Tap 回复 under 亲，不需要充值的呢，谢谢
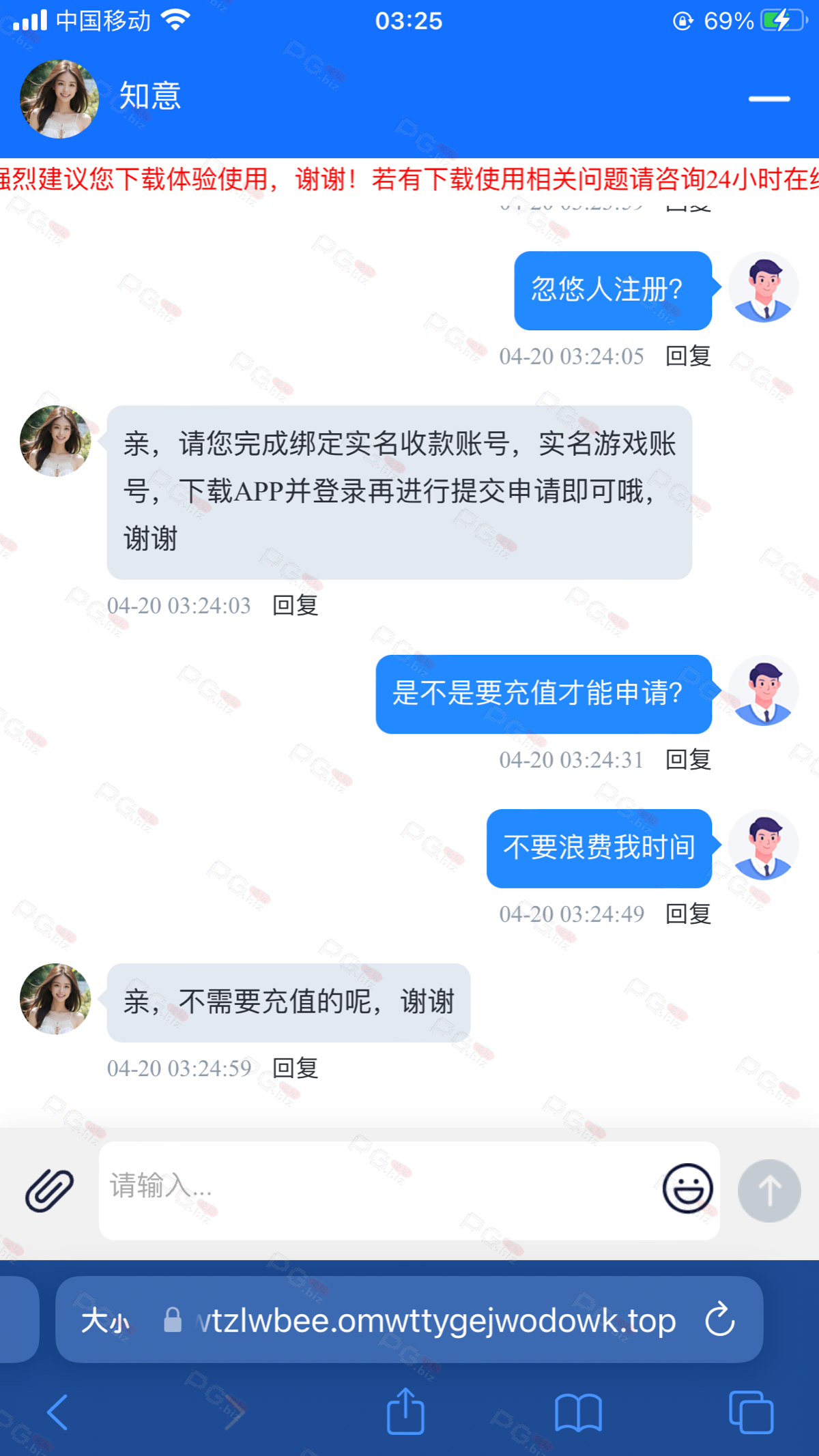 pyautogui.click(x=295, y=1068)
